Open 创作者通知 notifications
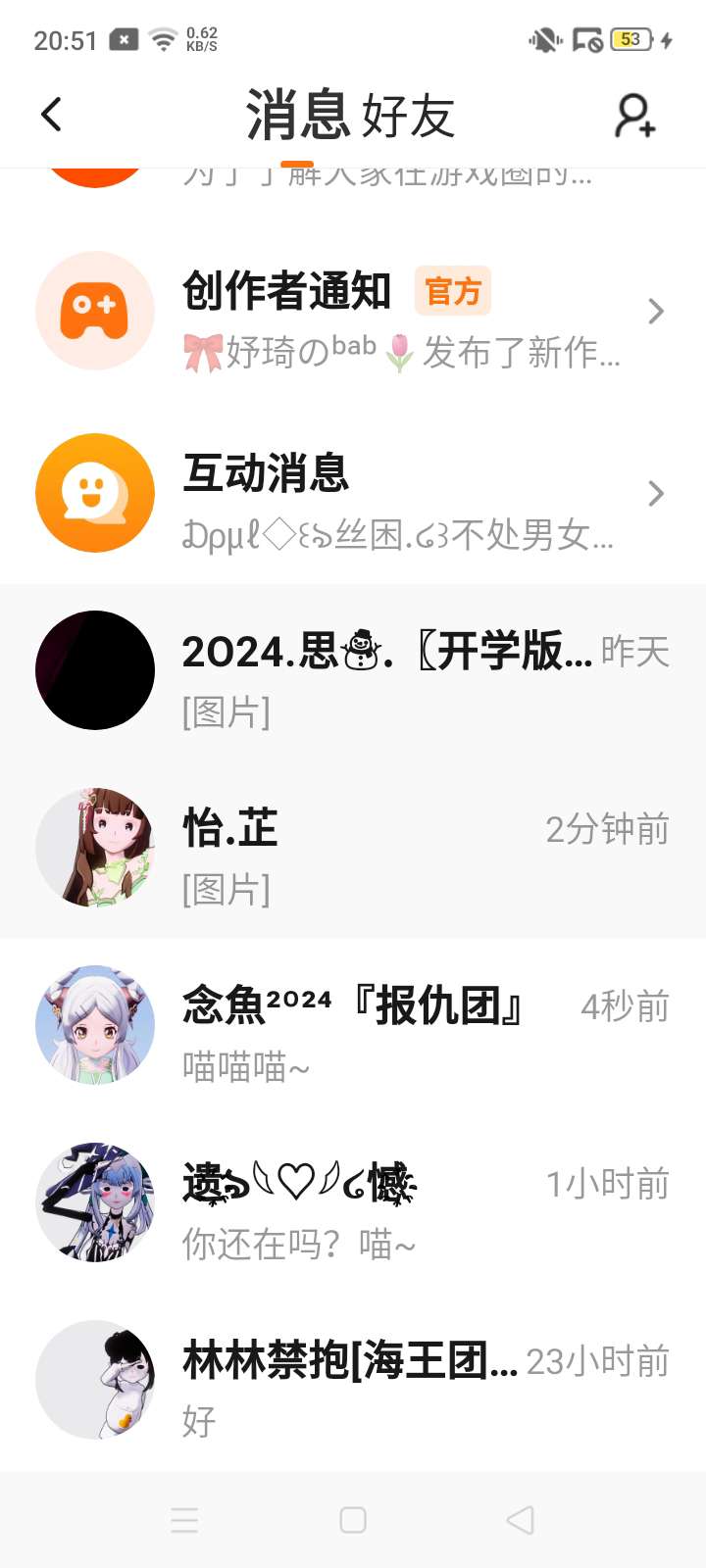 [353, 312]
